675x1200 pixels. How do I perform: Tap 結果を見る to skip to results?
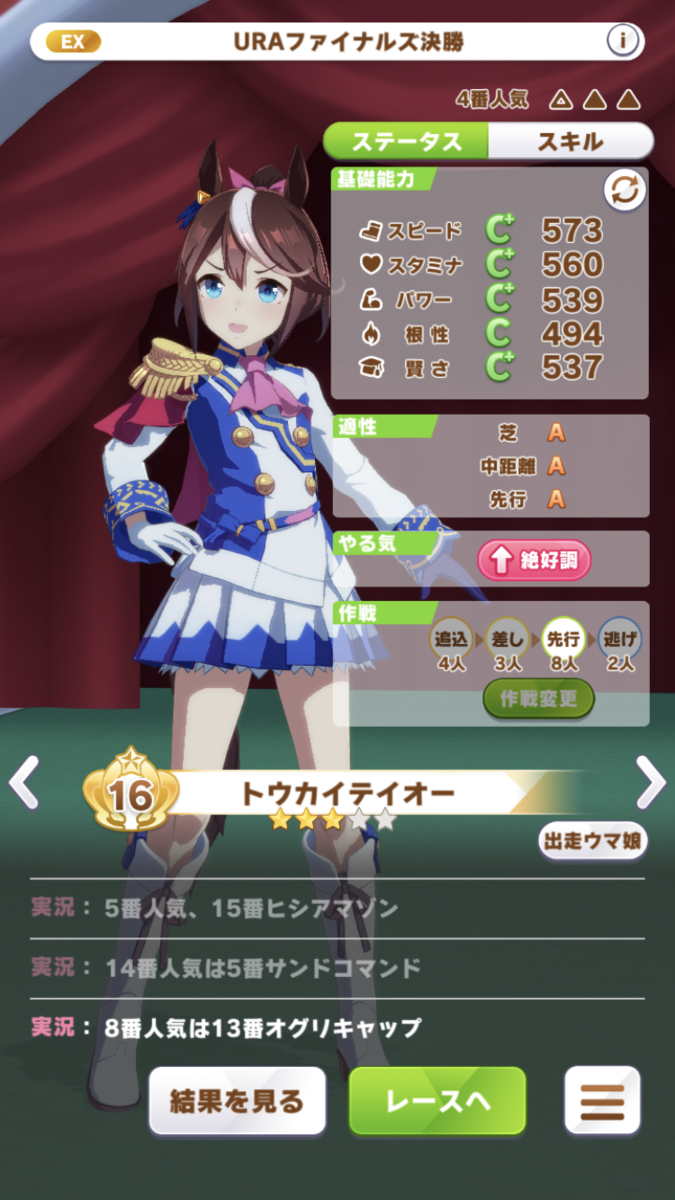(x=237, y=1101)
